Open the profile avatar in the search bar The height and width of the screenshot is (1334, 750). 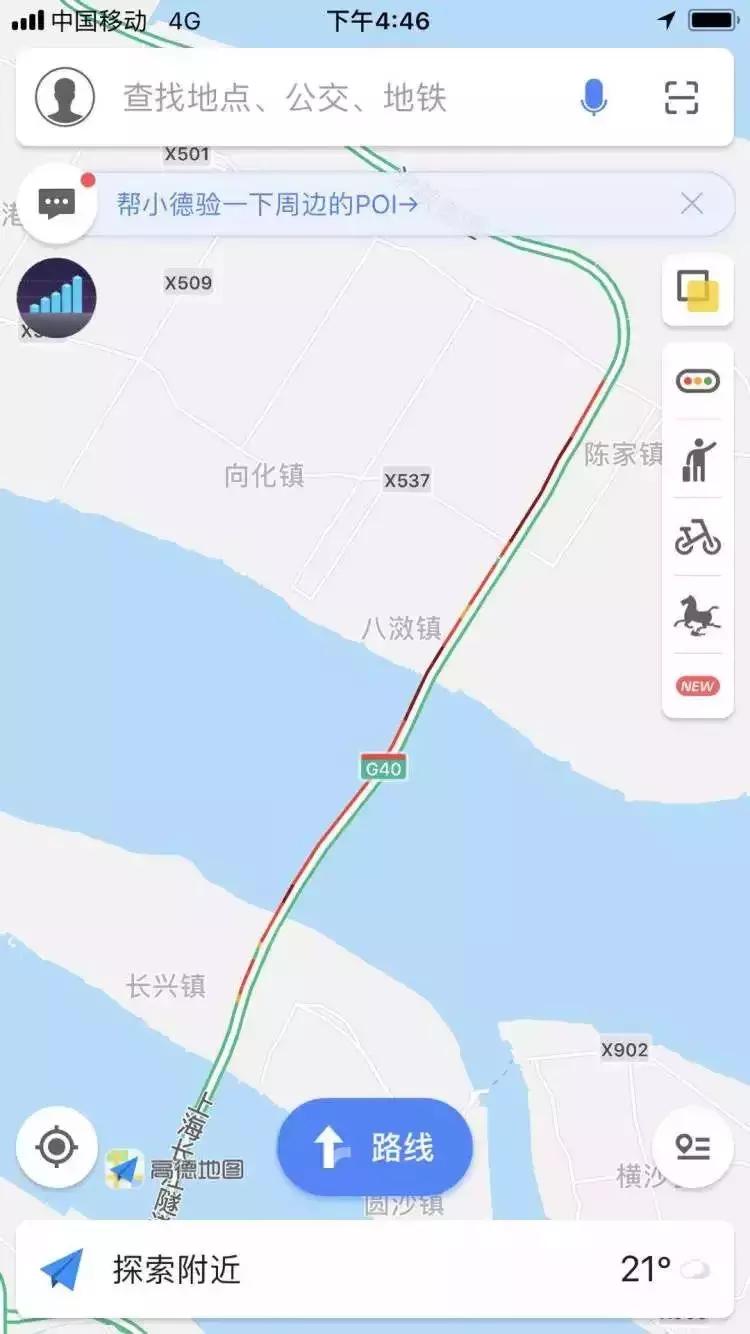pos(65,96)
